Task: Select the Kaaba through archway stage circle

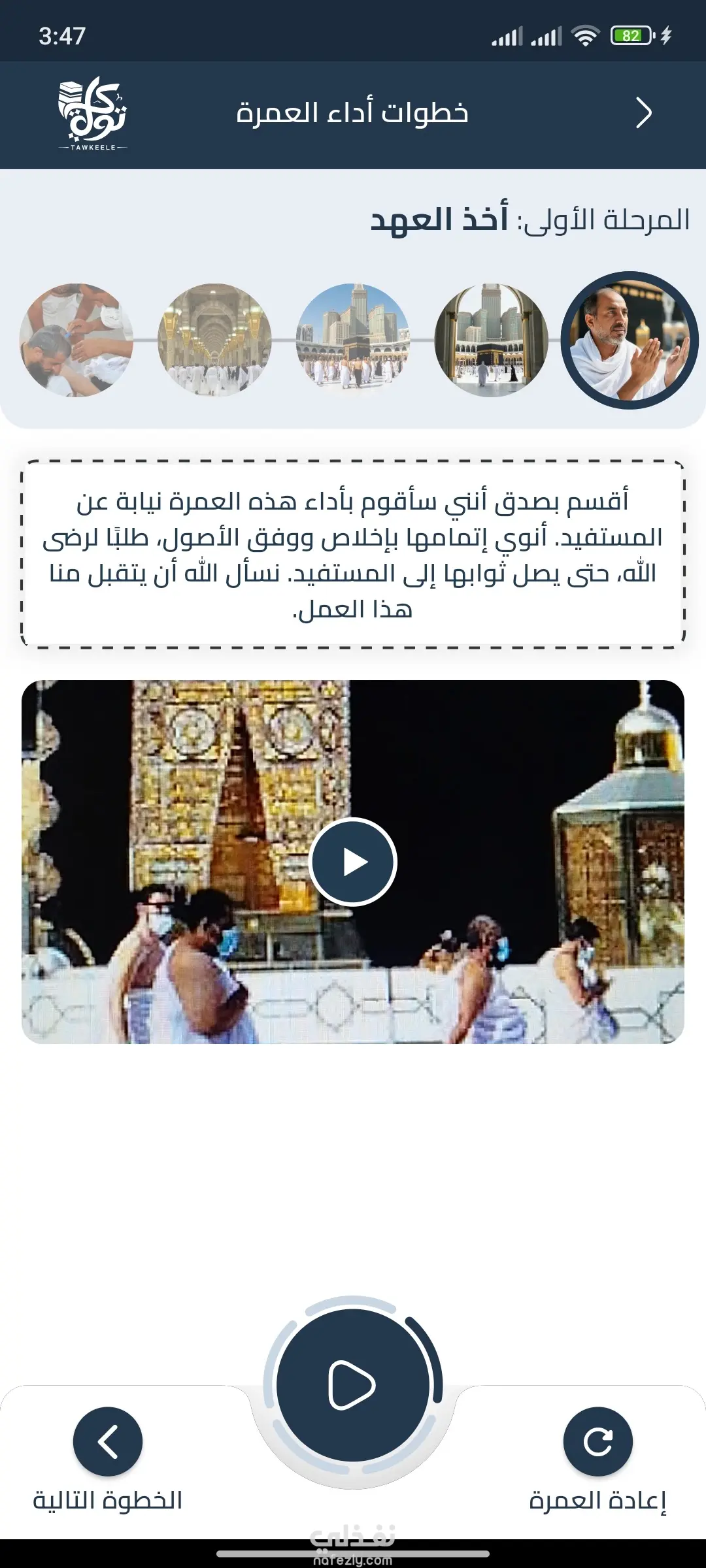Action: click(491, 340)
